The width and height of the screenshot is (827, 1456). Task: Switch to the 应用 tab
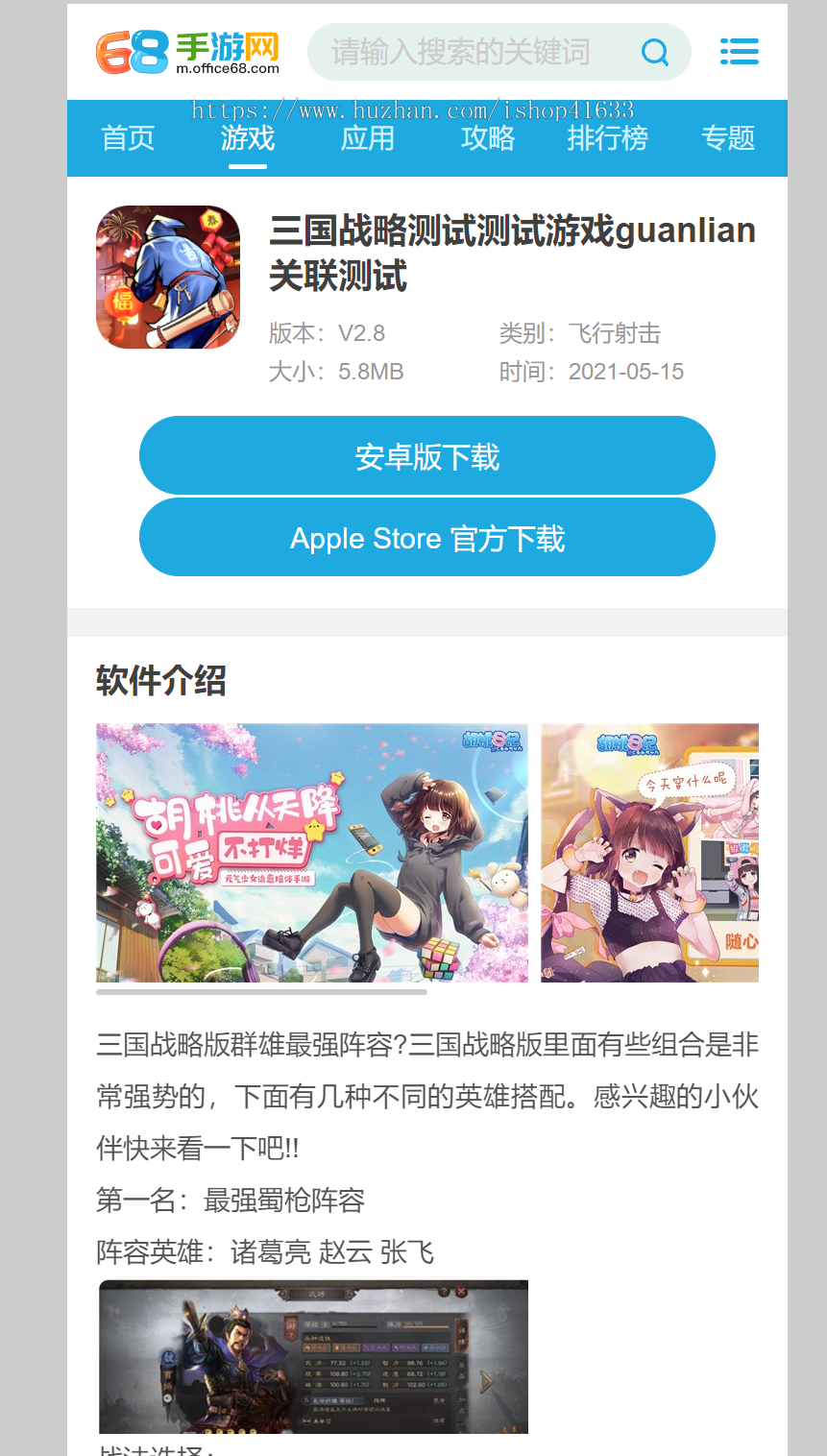[368, 138]
